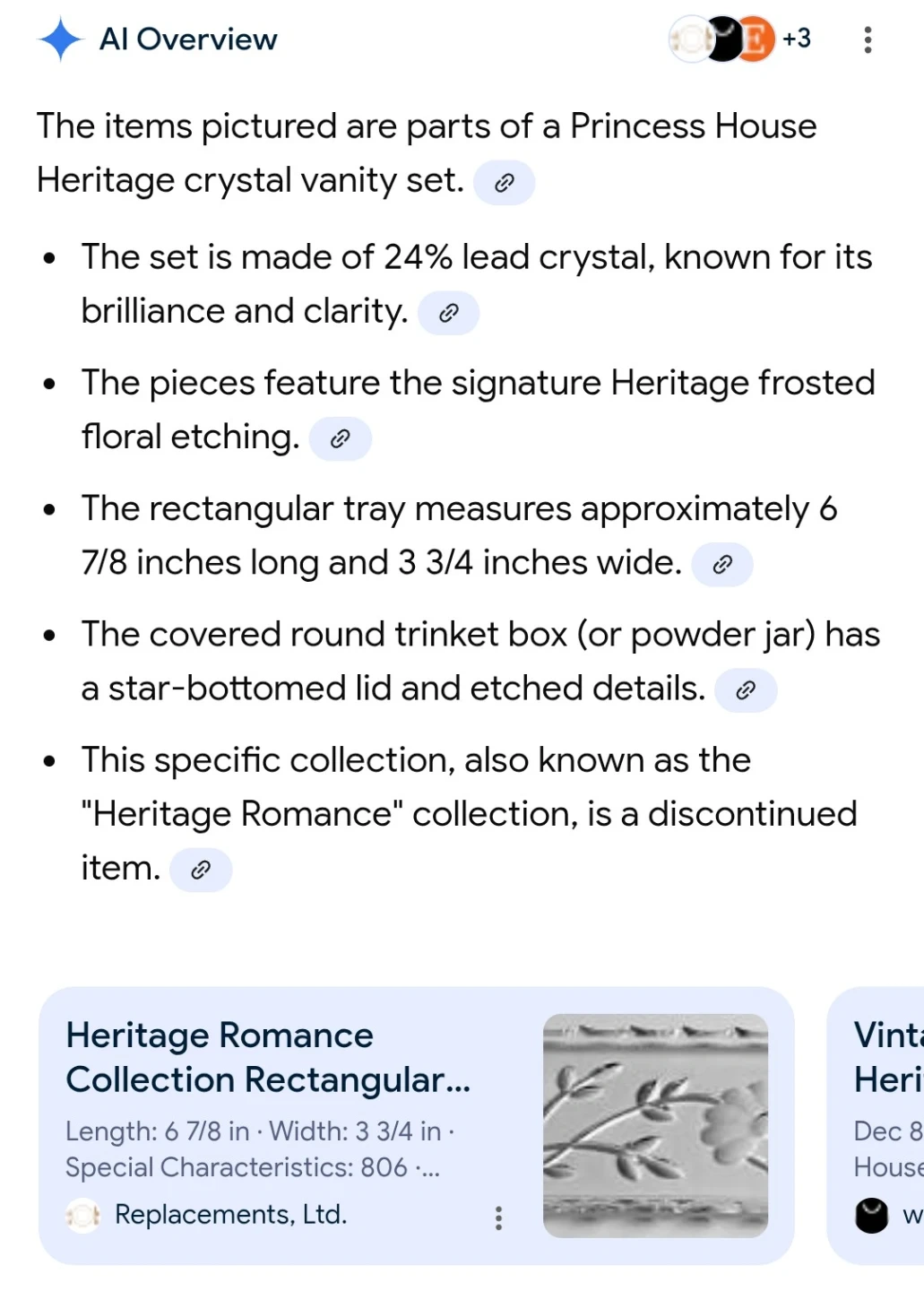Open source link after 'brilliance and clarity'

click(x=449, y=313)
